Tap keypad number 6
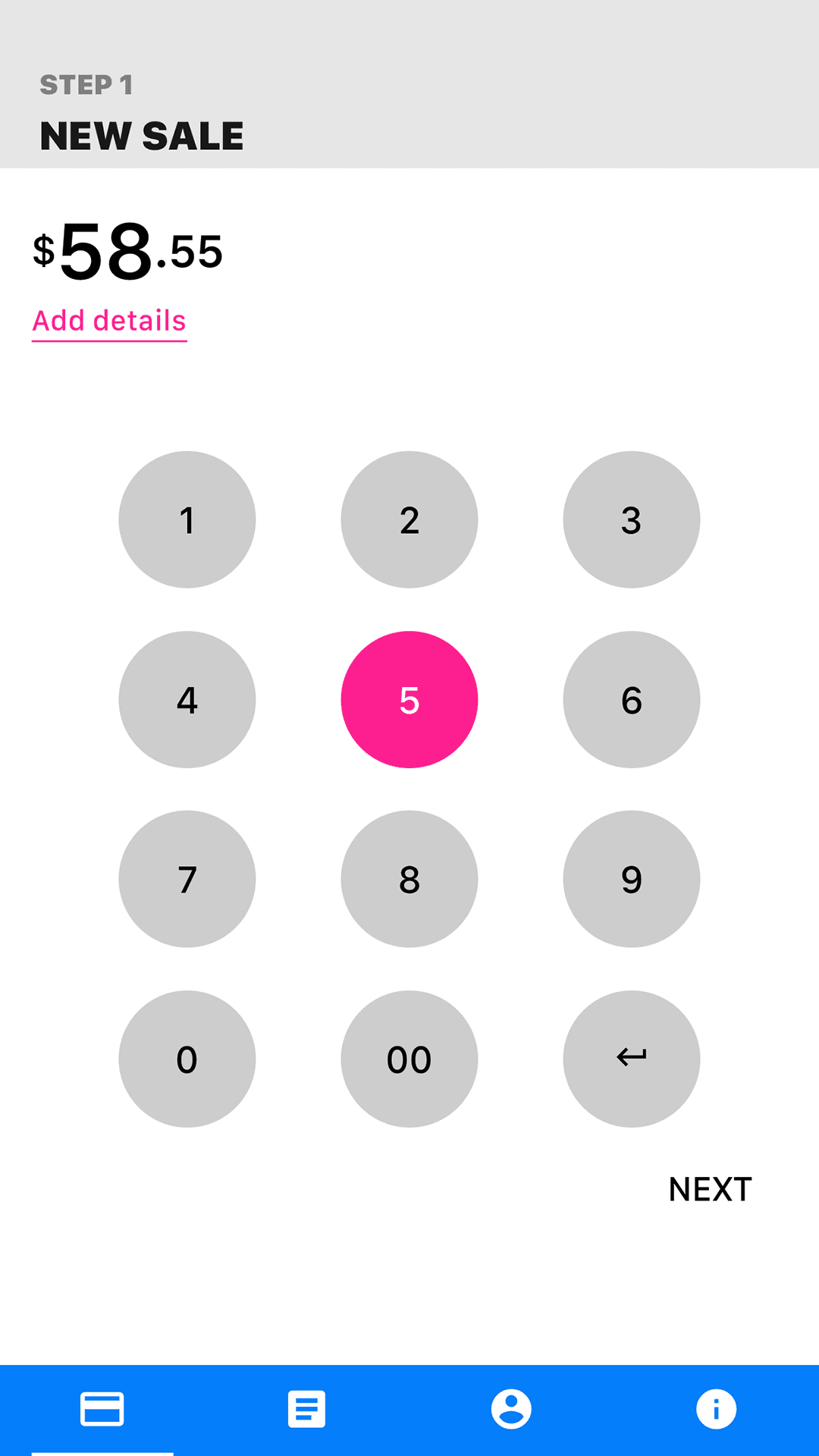The image size is (819, 1456). coord(632,699)
